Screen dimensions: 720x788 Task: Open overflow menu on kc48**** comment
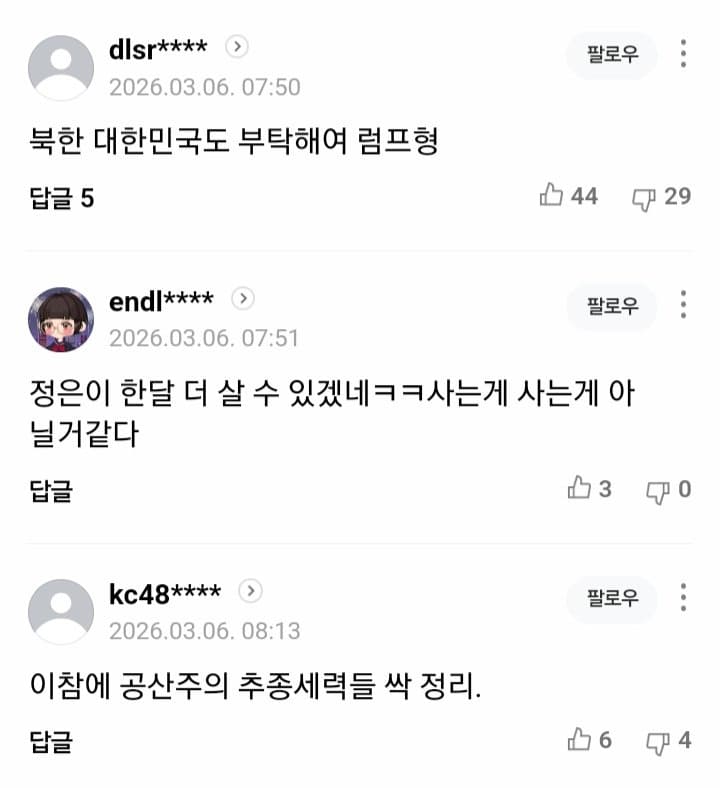(683, 598)
